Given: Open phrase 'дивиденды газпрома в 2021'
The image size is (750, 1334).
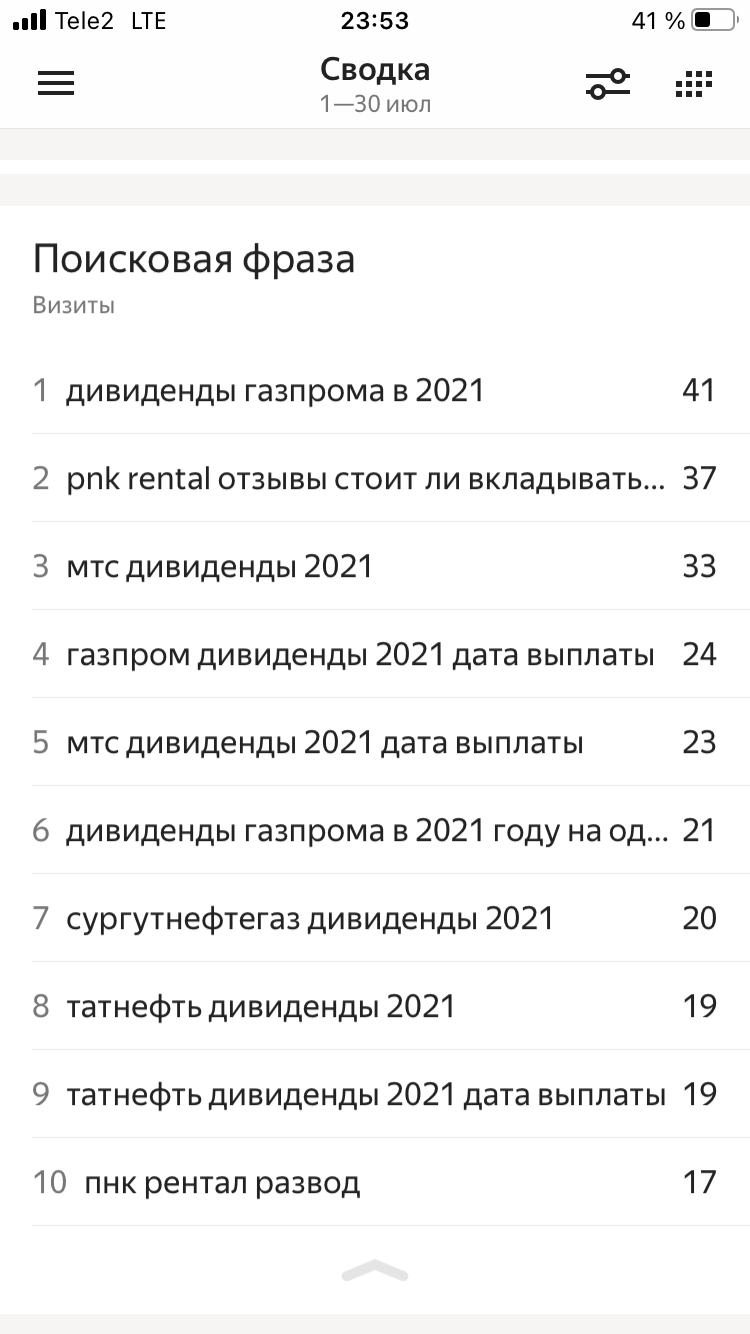Looking at the screenshot, I should click(x=275, y=390).
